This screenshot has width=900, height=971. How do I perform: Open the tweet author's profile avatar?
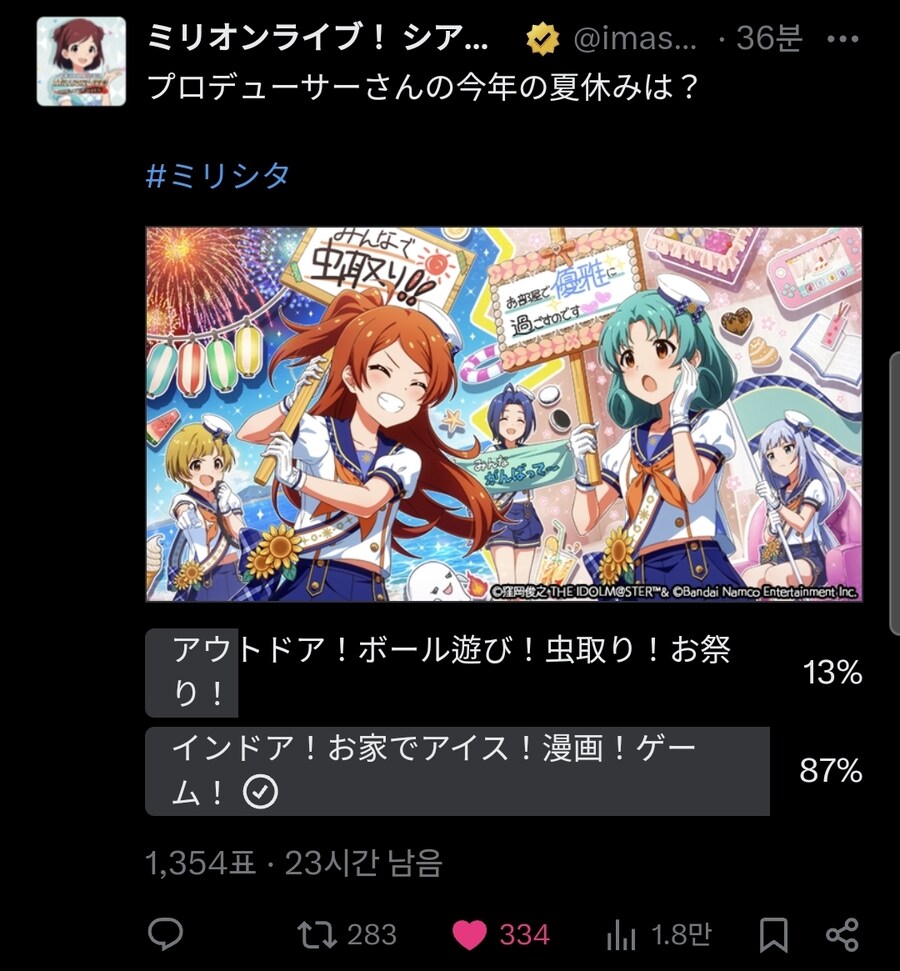81,61
